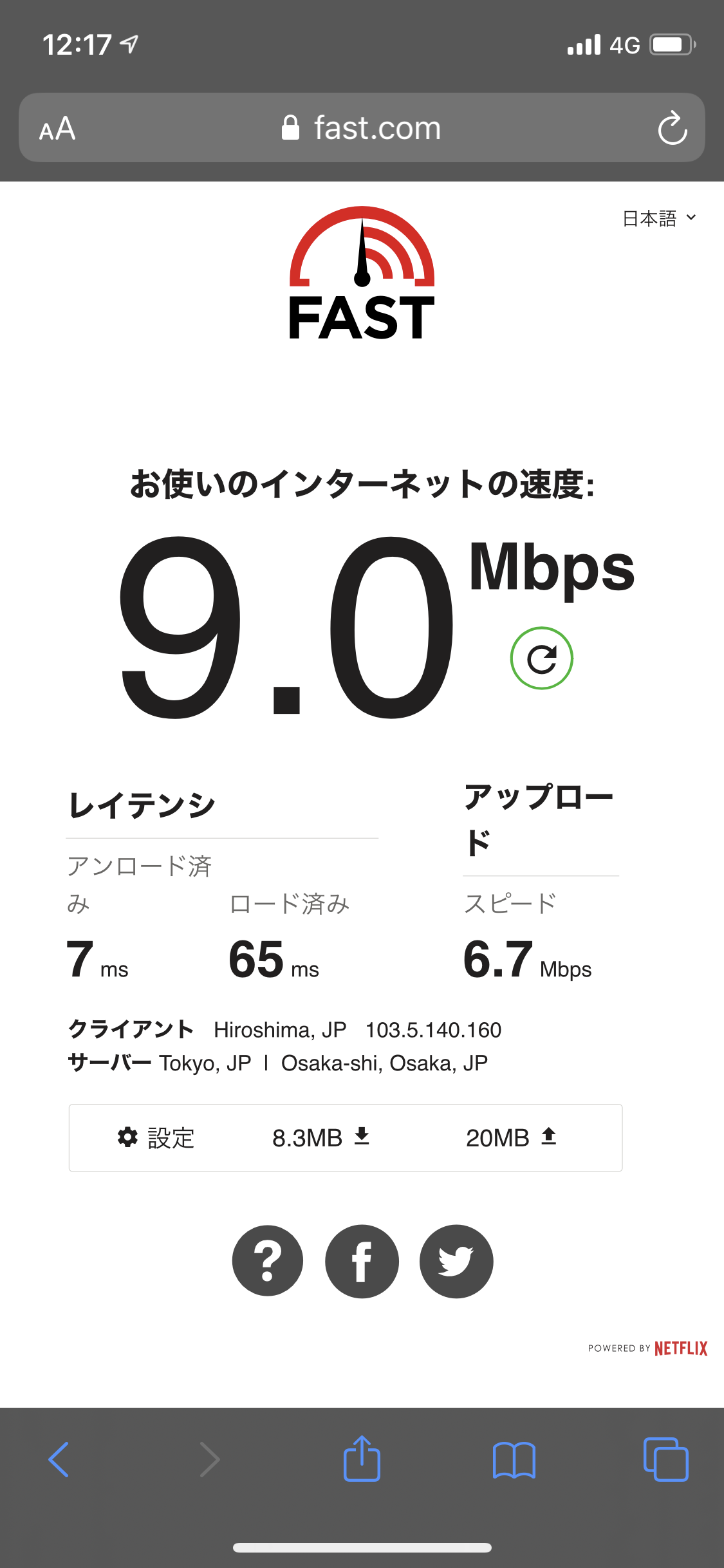Image resolution: width=724 pixels, height=1568 pixels.
Task: Open the question mark help icon
Action: [x=268, y=1260]
